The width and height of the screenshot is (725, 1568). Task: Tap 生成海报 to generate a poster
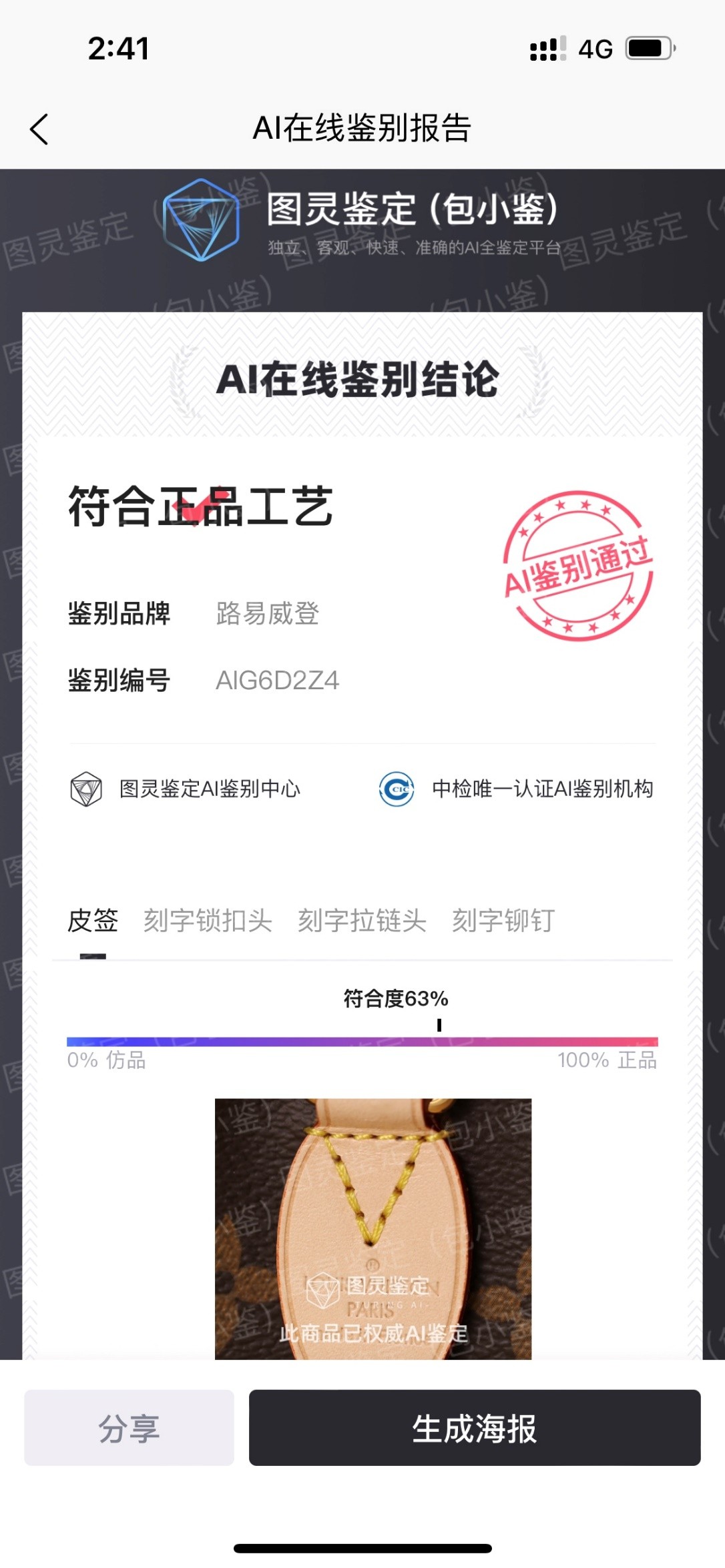click(475, 1428)
